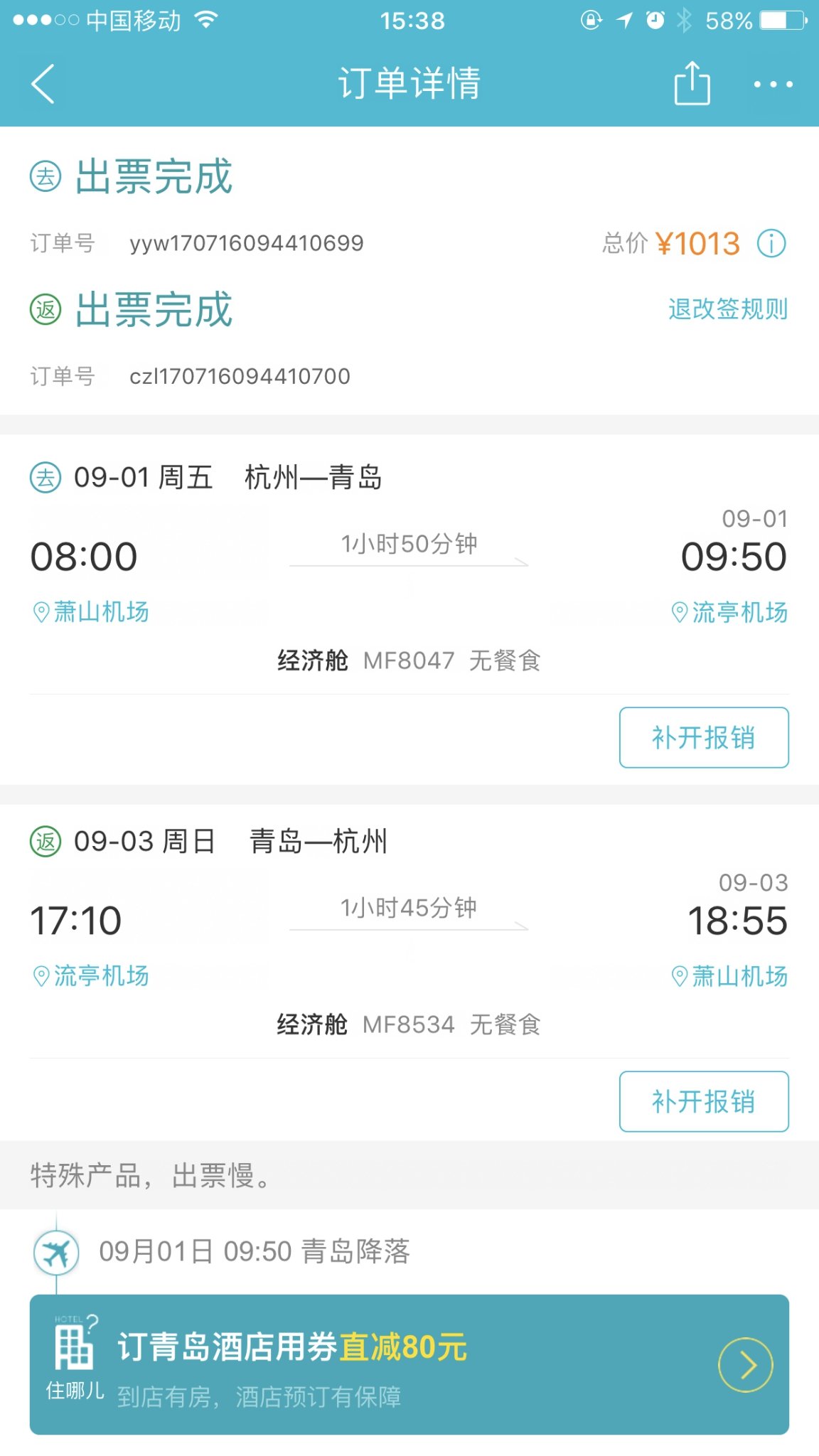Open departure 萧山机场 location on 09-01
Screen dimensions: 819x1456
click(91, 612)
